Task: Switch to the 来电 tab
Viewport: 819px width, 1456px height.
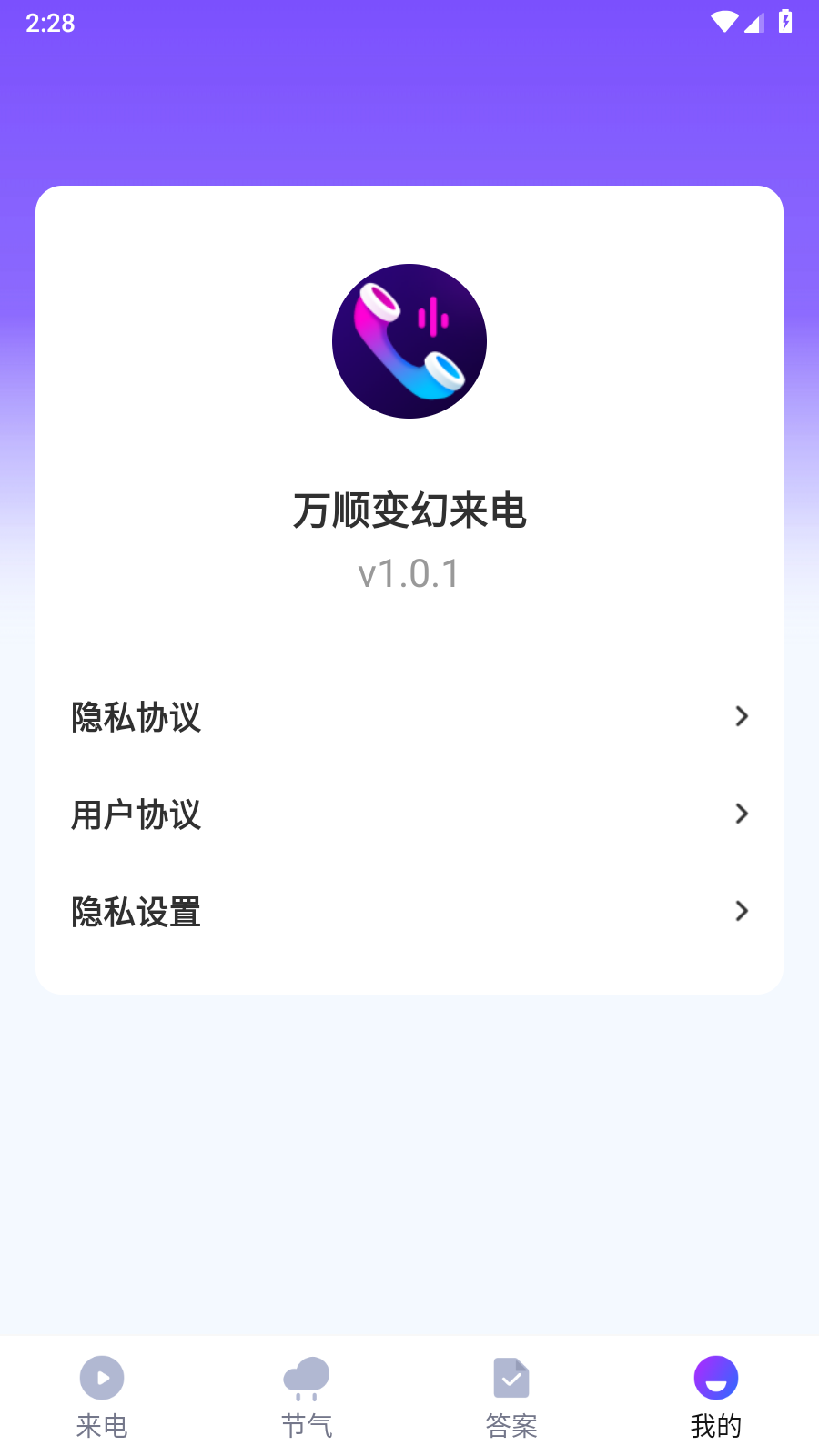Action: click(102, 1397)
